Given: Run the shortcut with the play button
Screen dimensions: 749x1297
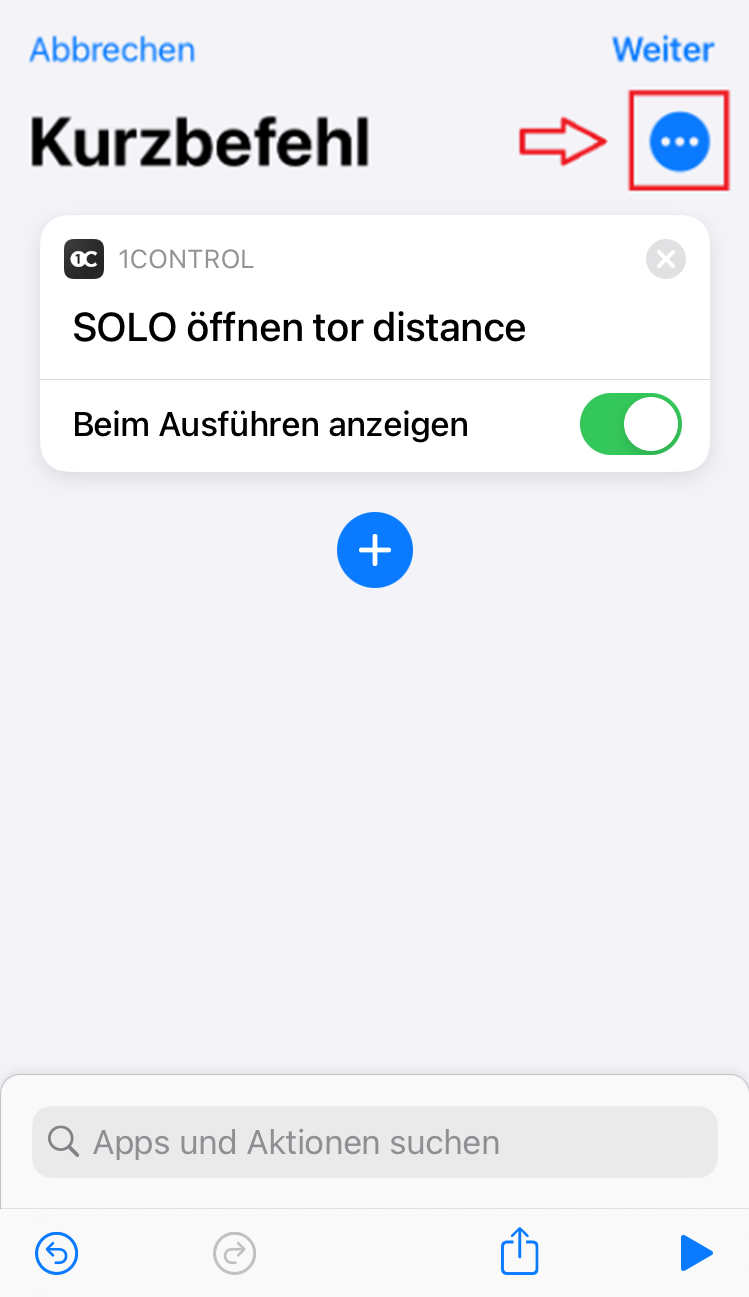Looking at the screenshot, I should tap(695, 1252).
